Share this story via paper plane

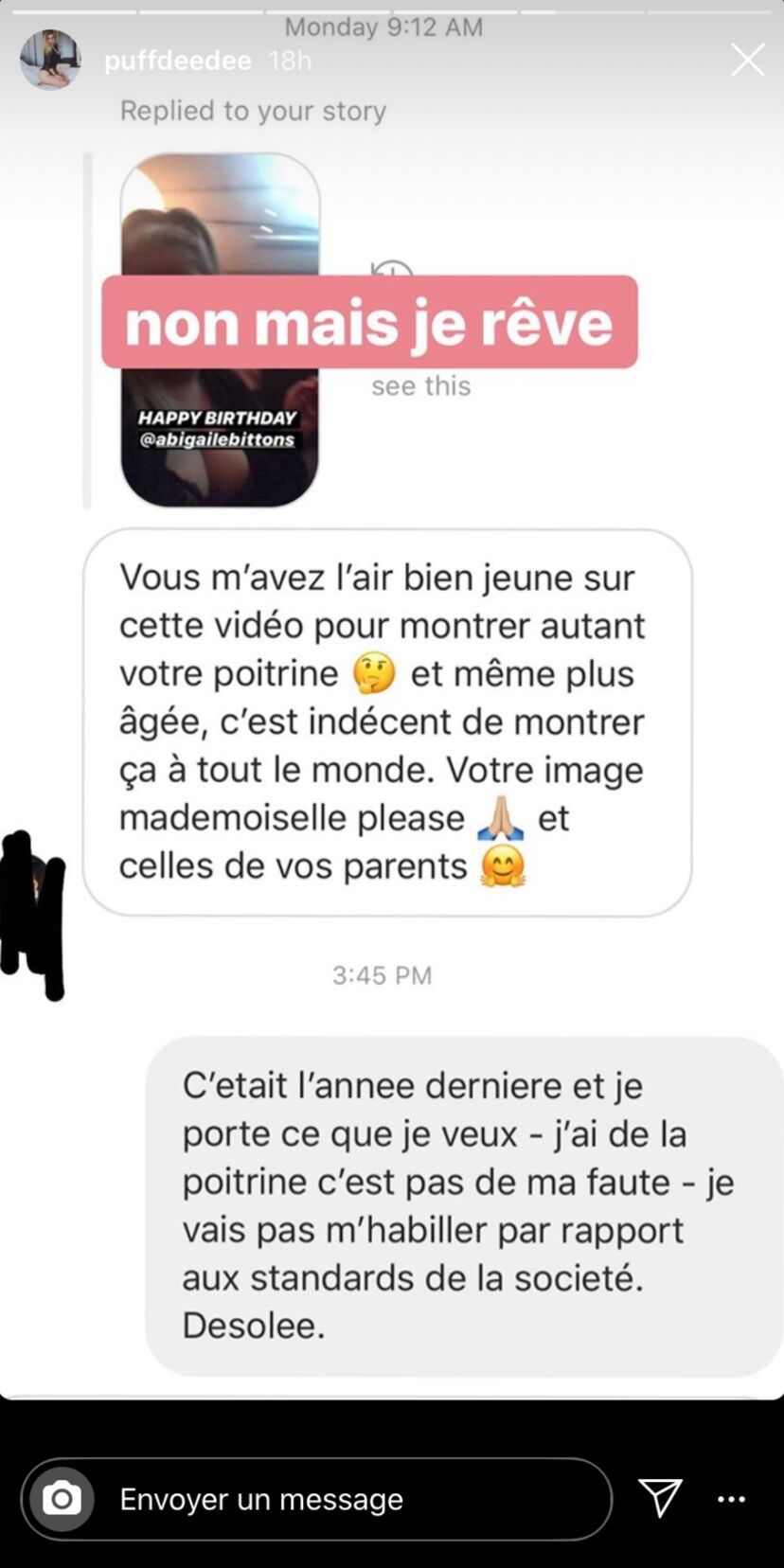pyautogui.click(x=660, y=1498)
